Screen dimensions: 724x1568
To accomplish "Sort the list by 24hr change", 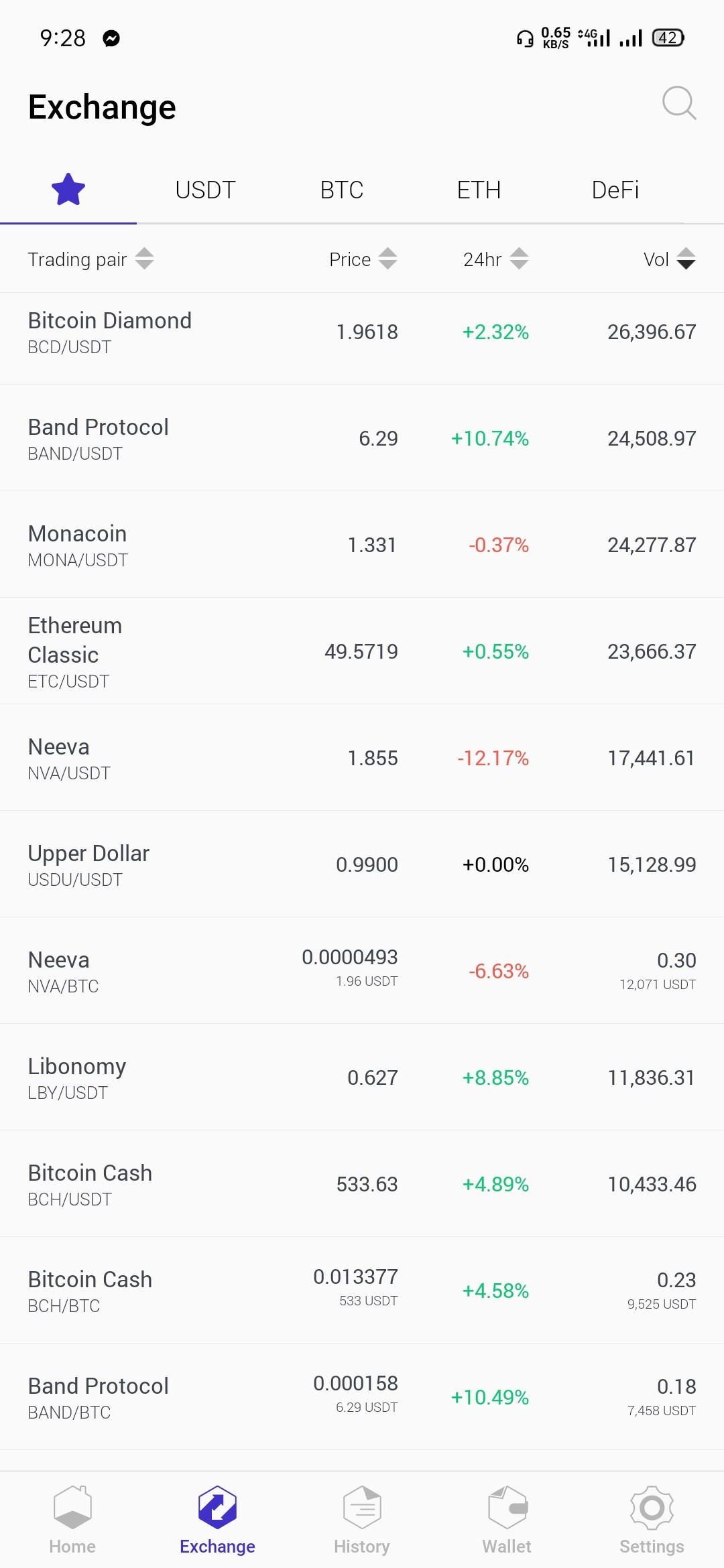I will click(496, 259).
